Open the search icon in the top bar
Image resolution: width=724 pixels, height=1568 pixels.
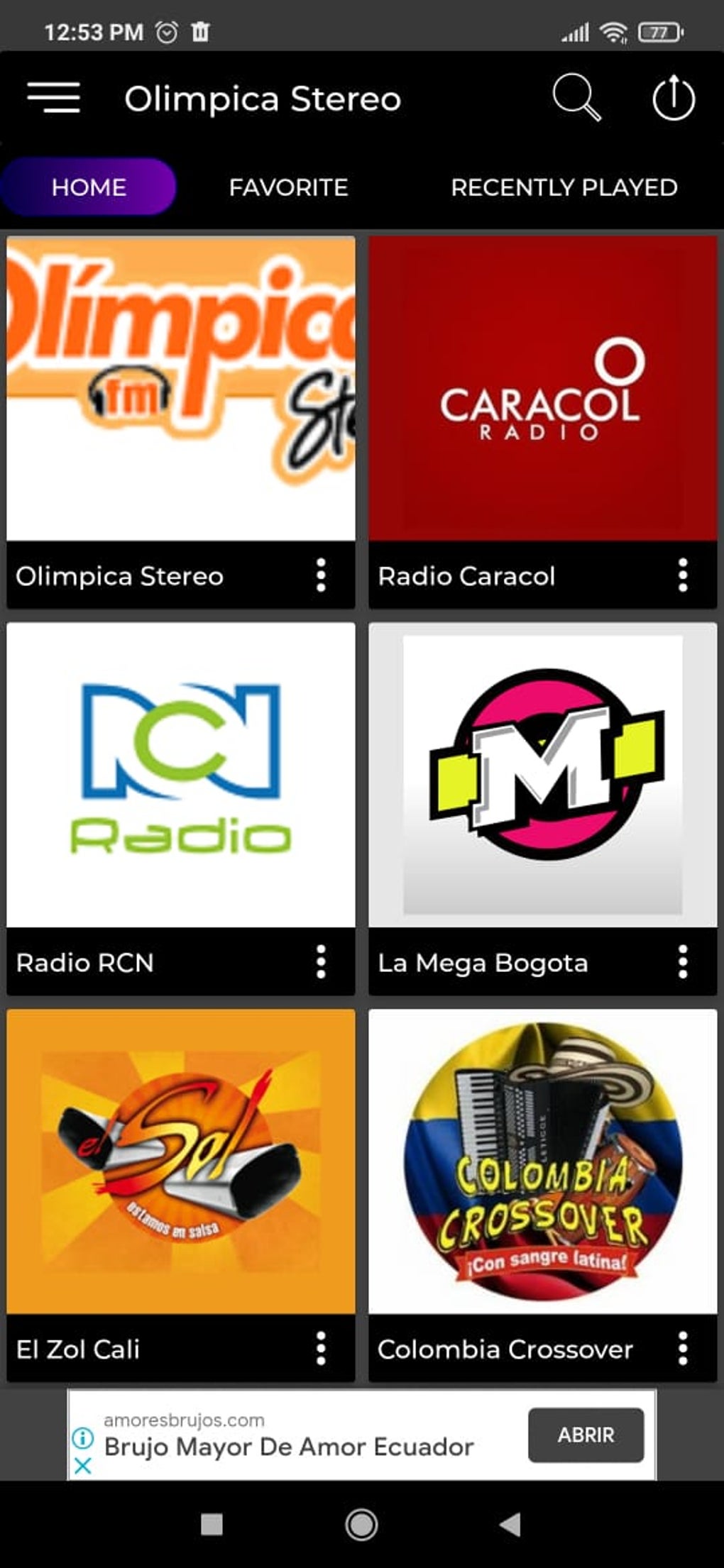[x=575, y=99]
